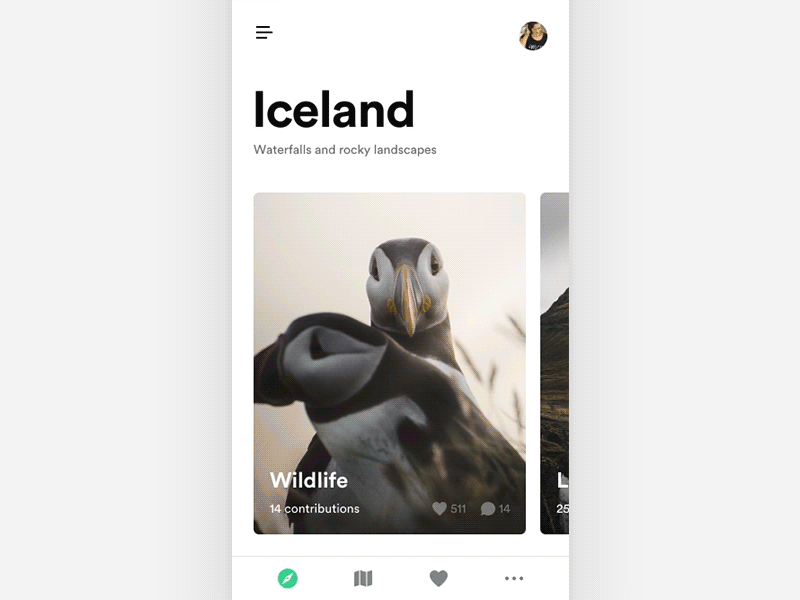
Task: Open the more options tab
Action: [x=514, y=578]
